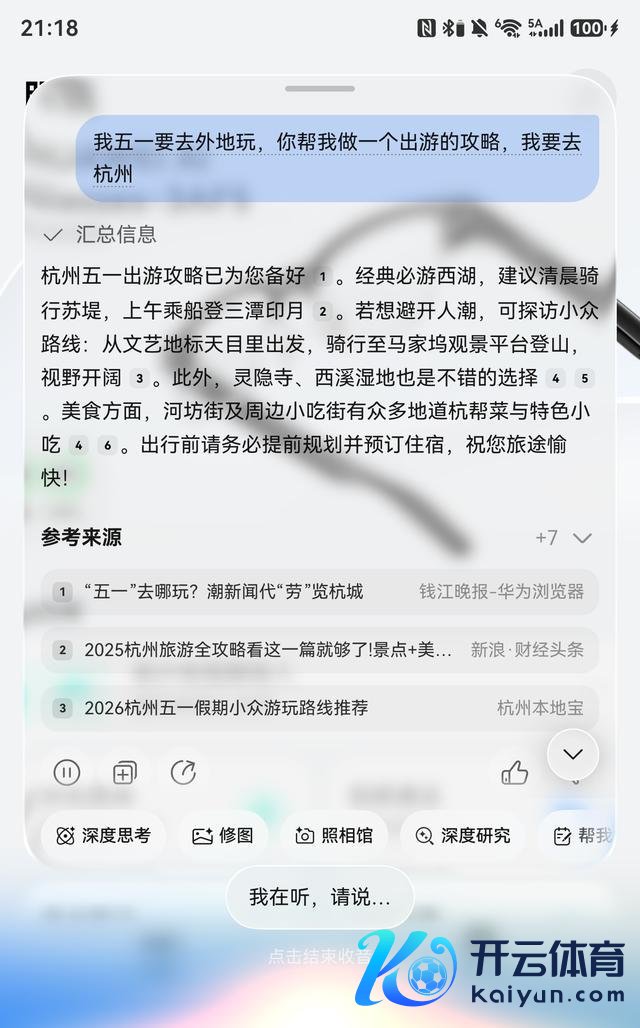Open source 1 from 钱江晚报
The image size is (640, 1028).
(x=320, y=592)
